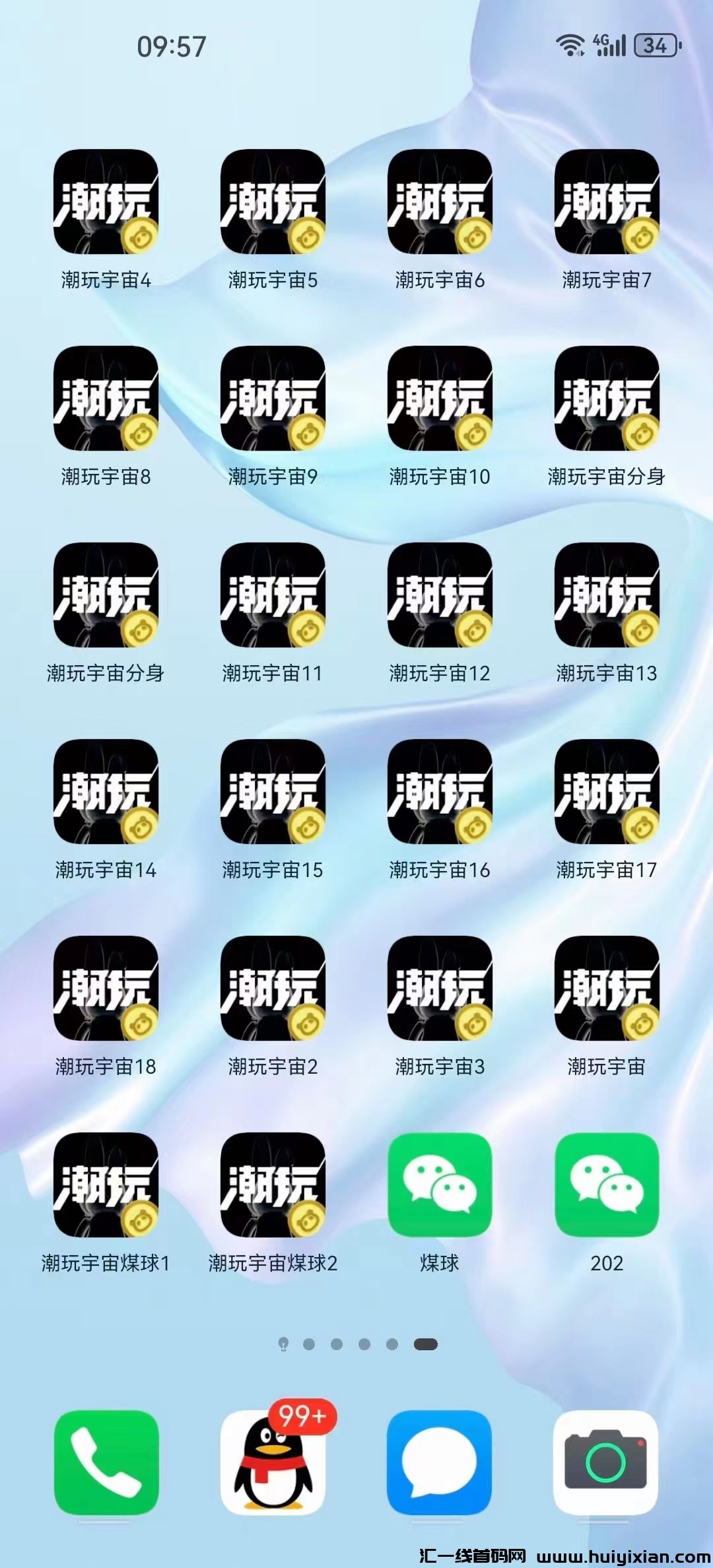Open the 潮玩宇宙18 app
Viewport: 713px width, 1568px height.
pos(106,989)
